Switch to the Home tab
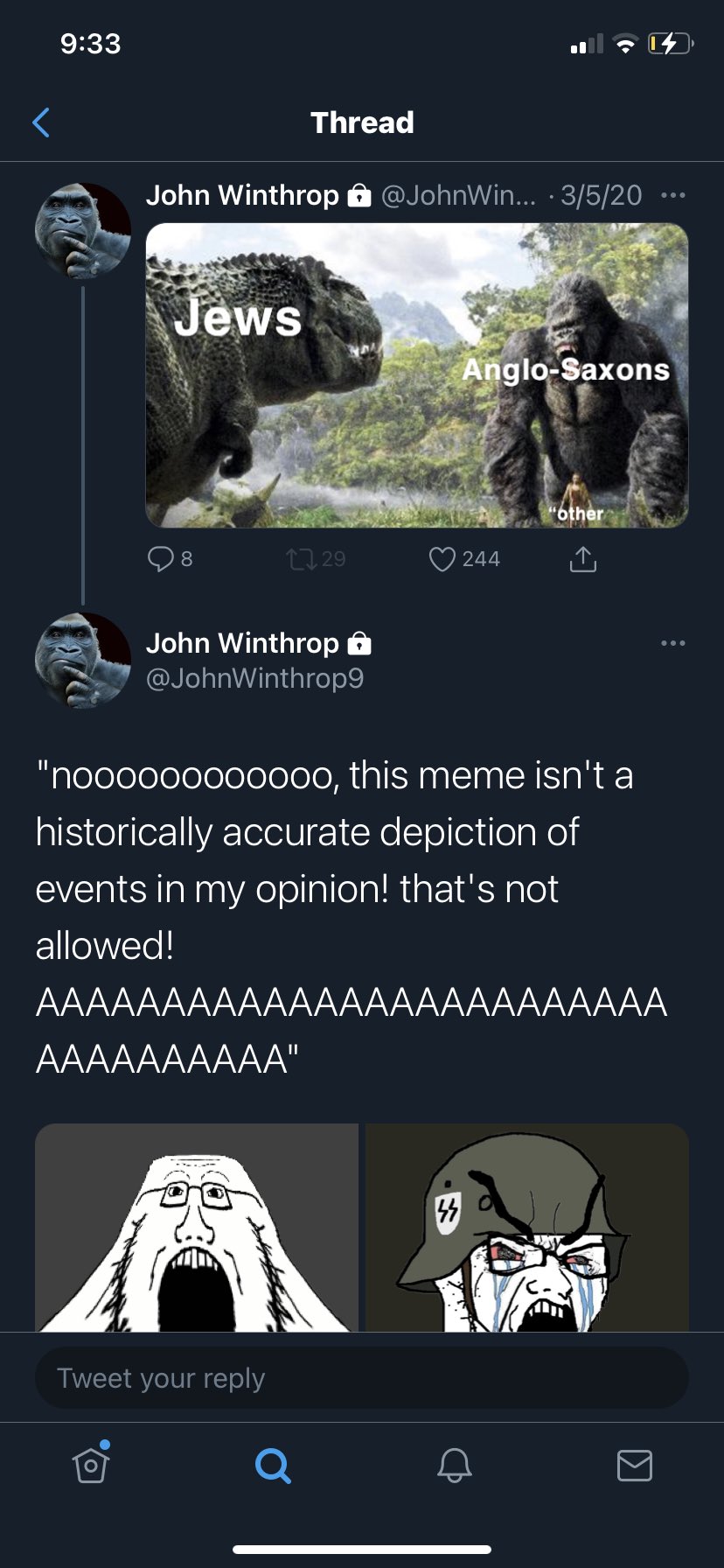This screenshot has width=724, height=1568. 91,1464
